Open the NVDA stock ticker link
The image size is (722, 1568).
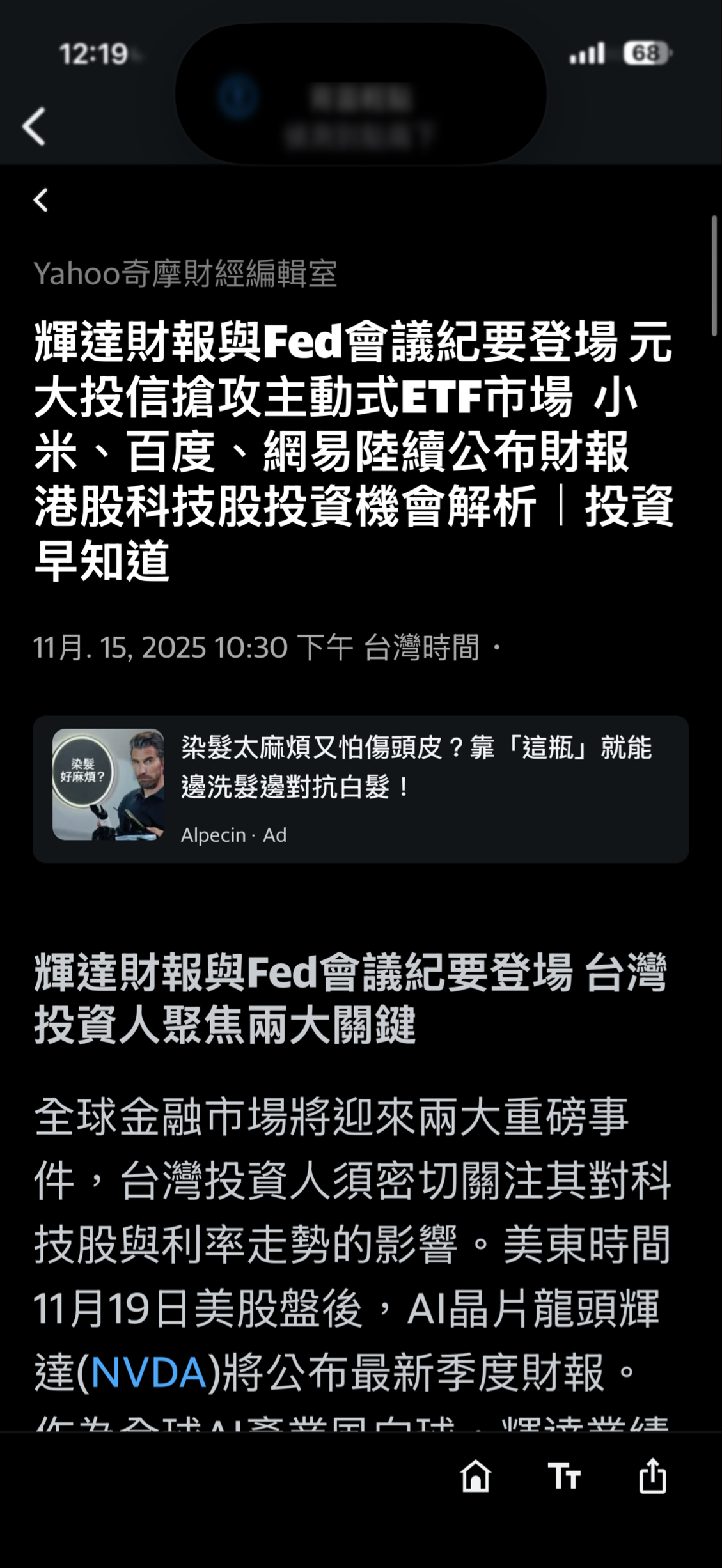148,1372
